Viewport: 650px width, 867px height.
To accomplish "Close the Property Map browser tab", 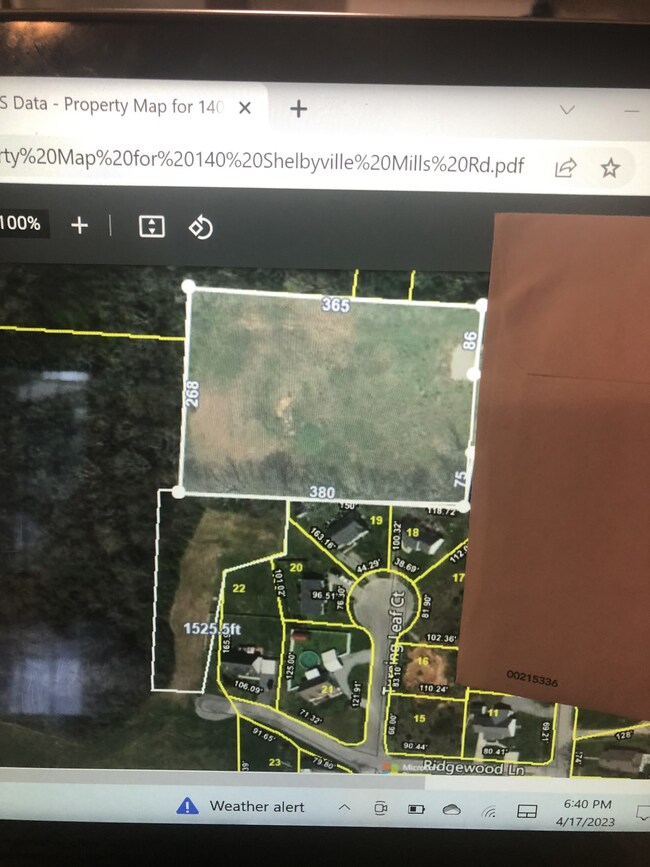I will (x=246, y=107).
